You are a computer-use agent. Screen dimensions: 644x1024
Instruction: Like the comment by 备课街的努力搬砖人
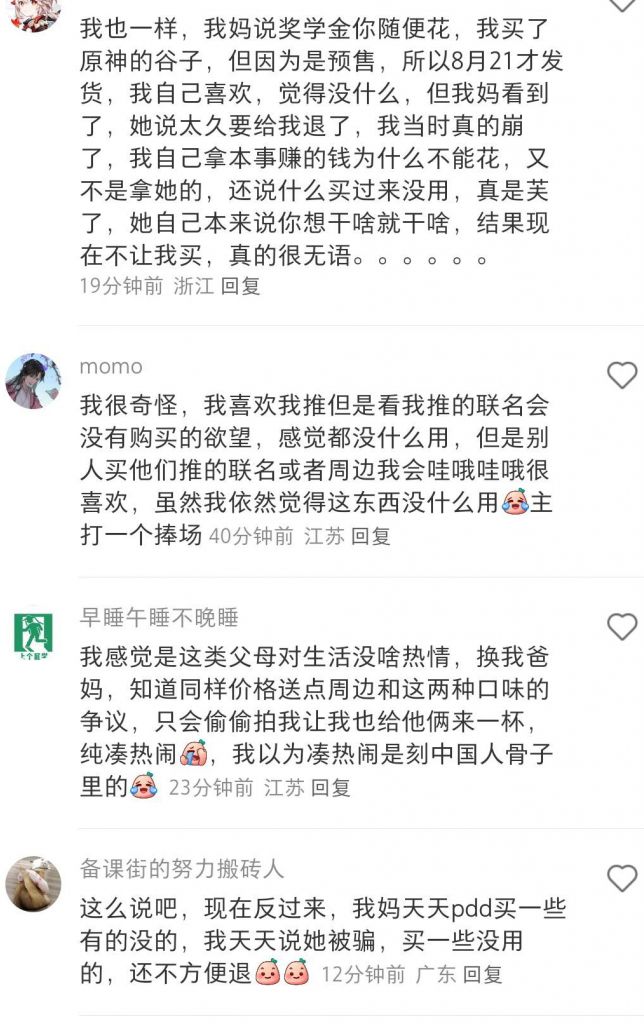click(x=622, y=878)
